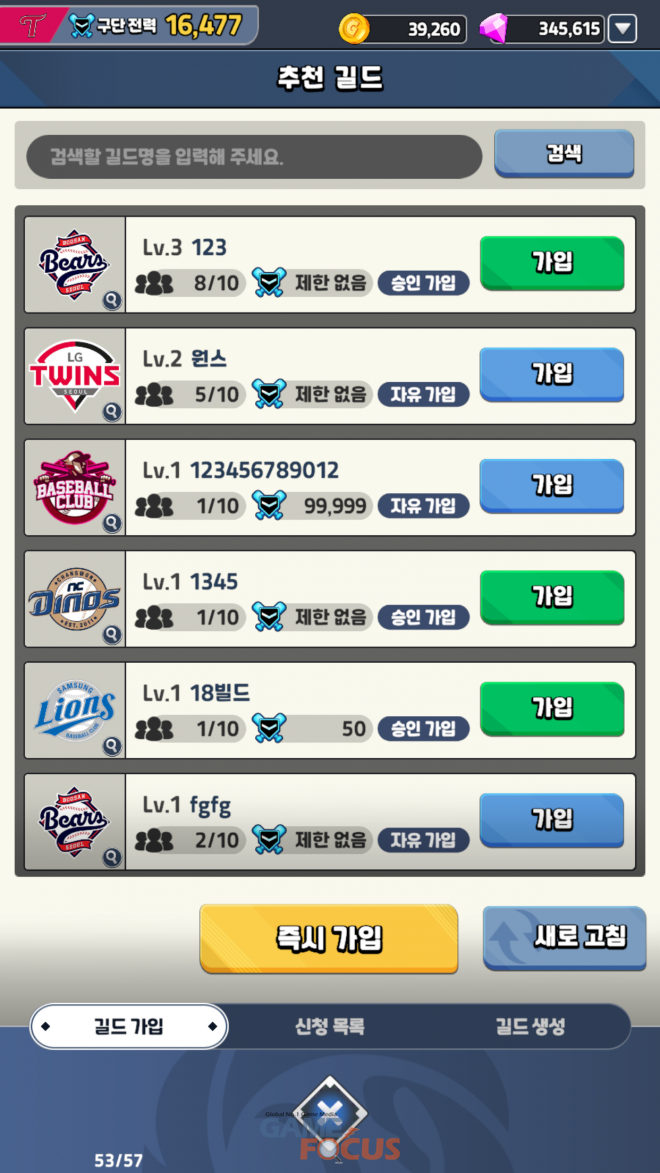
Task: Tap the 검색 search button
Action: click(564, 154)
